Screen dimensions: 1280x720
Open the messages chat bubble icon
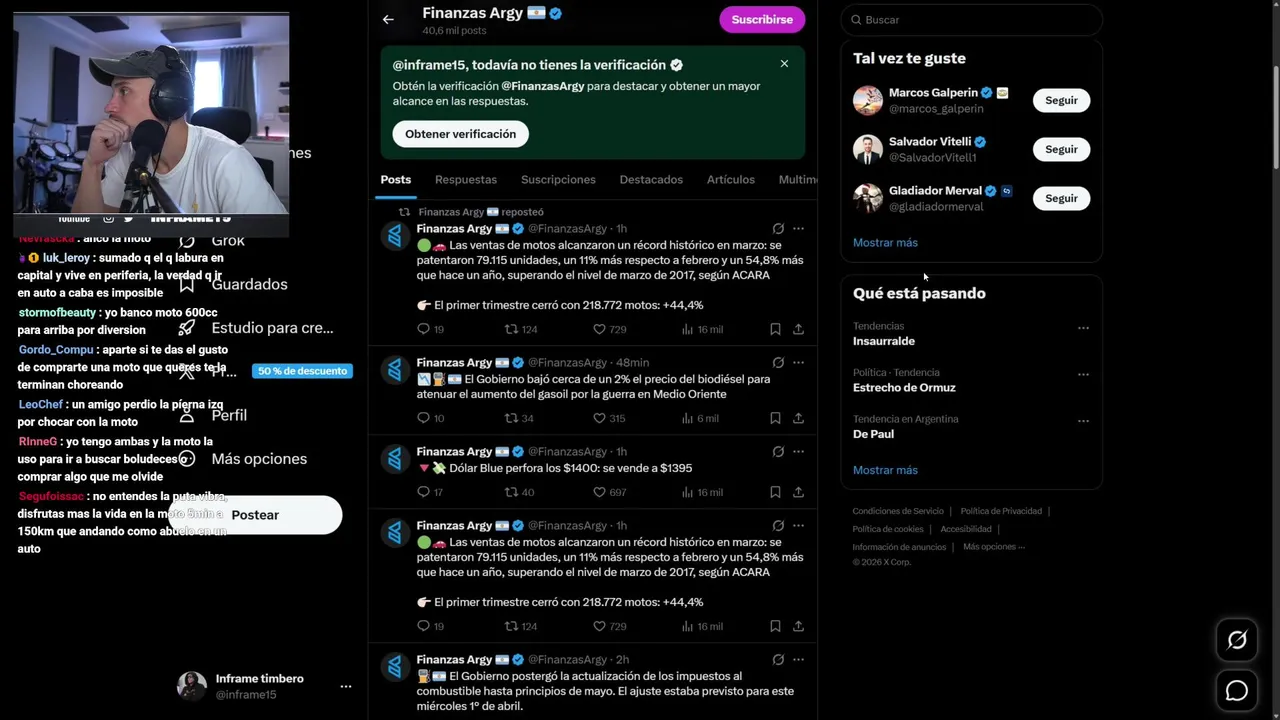[1237, 691]
